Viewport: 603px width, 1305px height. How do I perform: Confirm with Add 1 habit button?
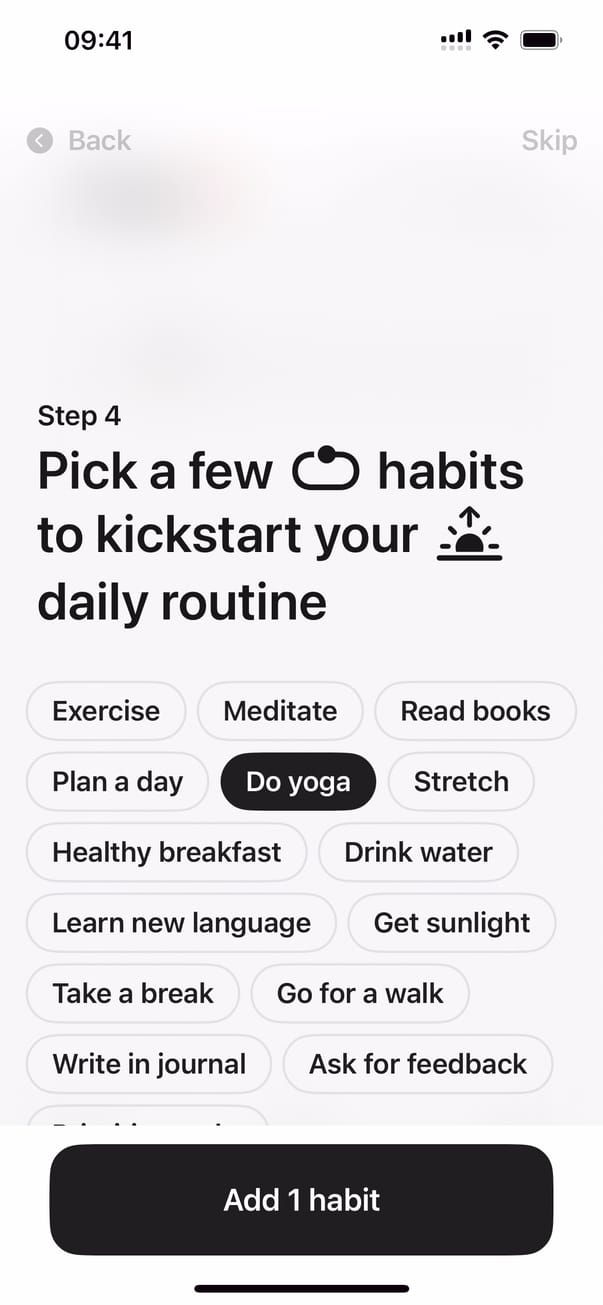pos(301,1199)
